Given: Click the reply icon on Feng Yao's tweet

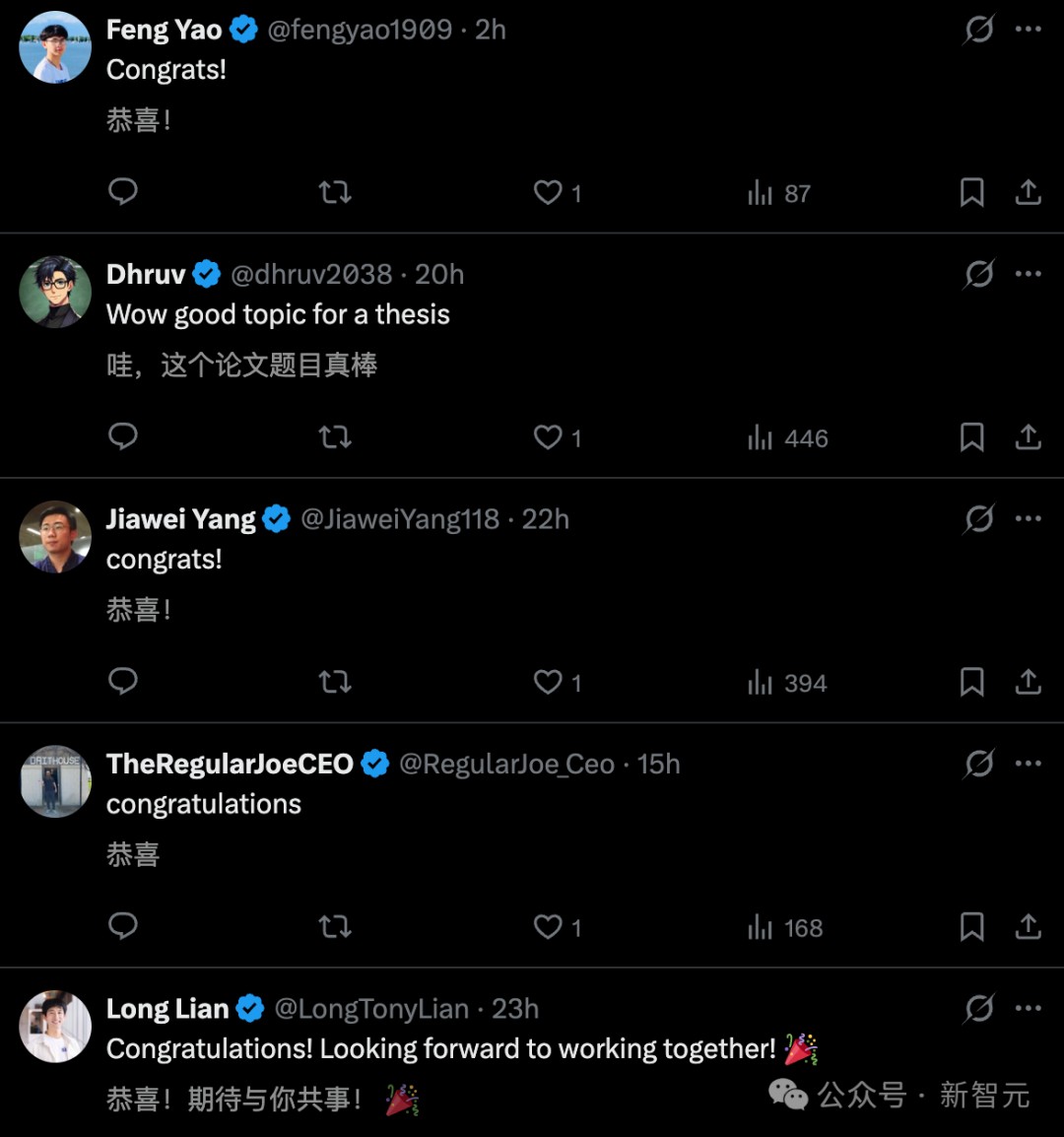Looking at the screenshot, I should (x=123, y=193).
